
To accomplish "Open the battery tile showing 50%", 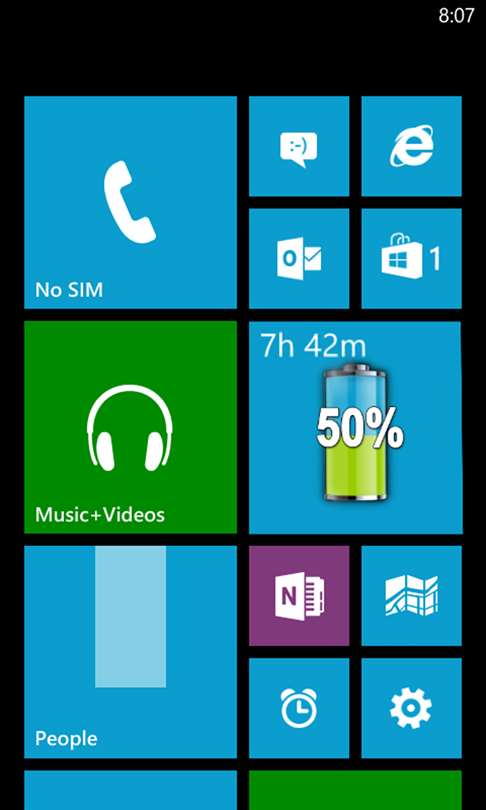I will point(355,427).
